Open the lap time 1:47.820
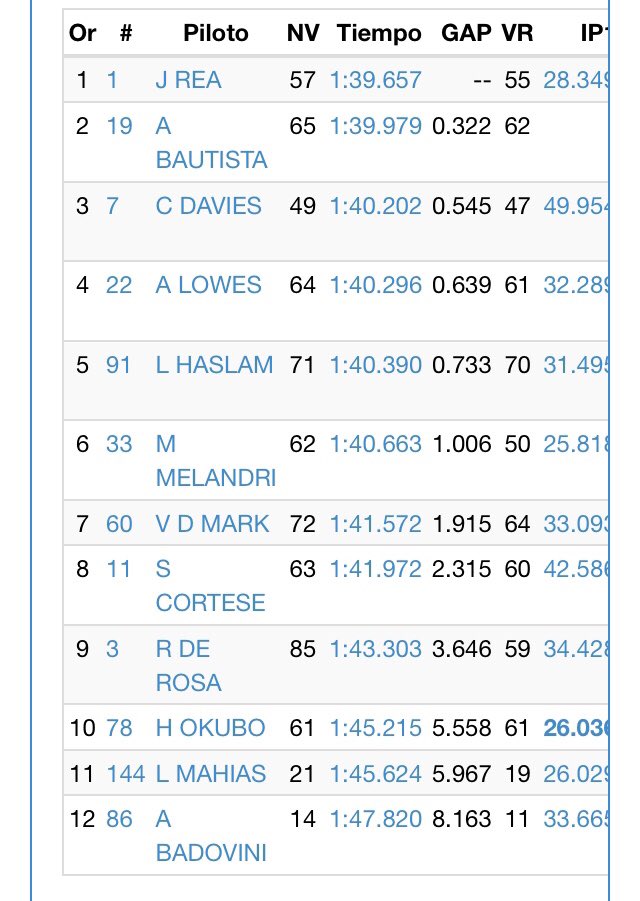Image resolution: width=640 pixels, height=901 pixels. point(376,819)
